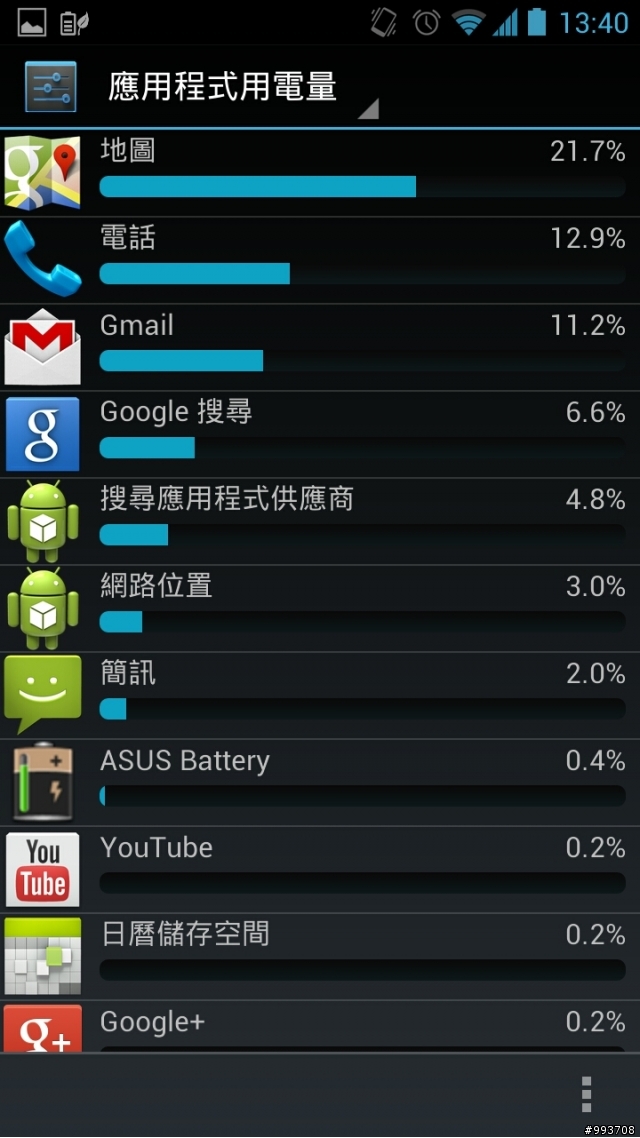640x1138 pixels.
Task: Open the 日曆儲存空間 usage row
Action: (x=320, y=956)
